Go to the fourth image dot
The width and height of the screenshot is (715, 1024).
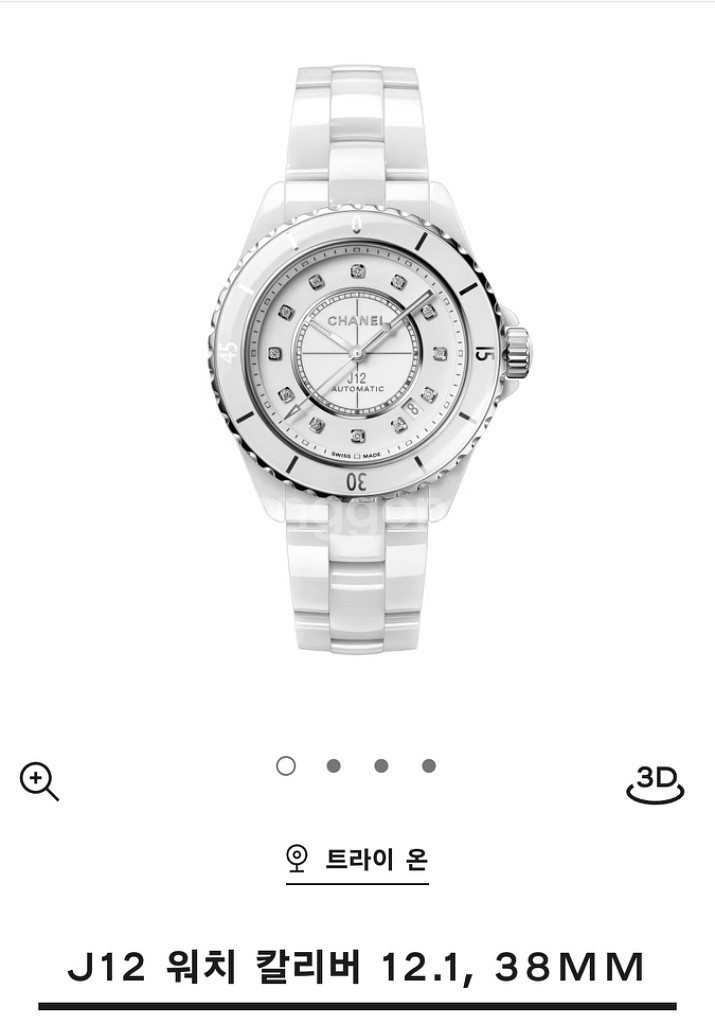pyautogui.click(x=429, y=766)
